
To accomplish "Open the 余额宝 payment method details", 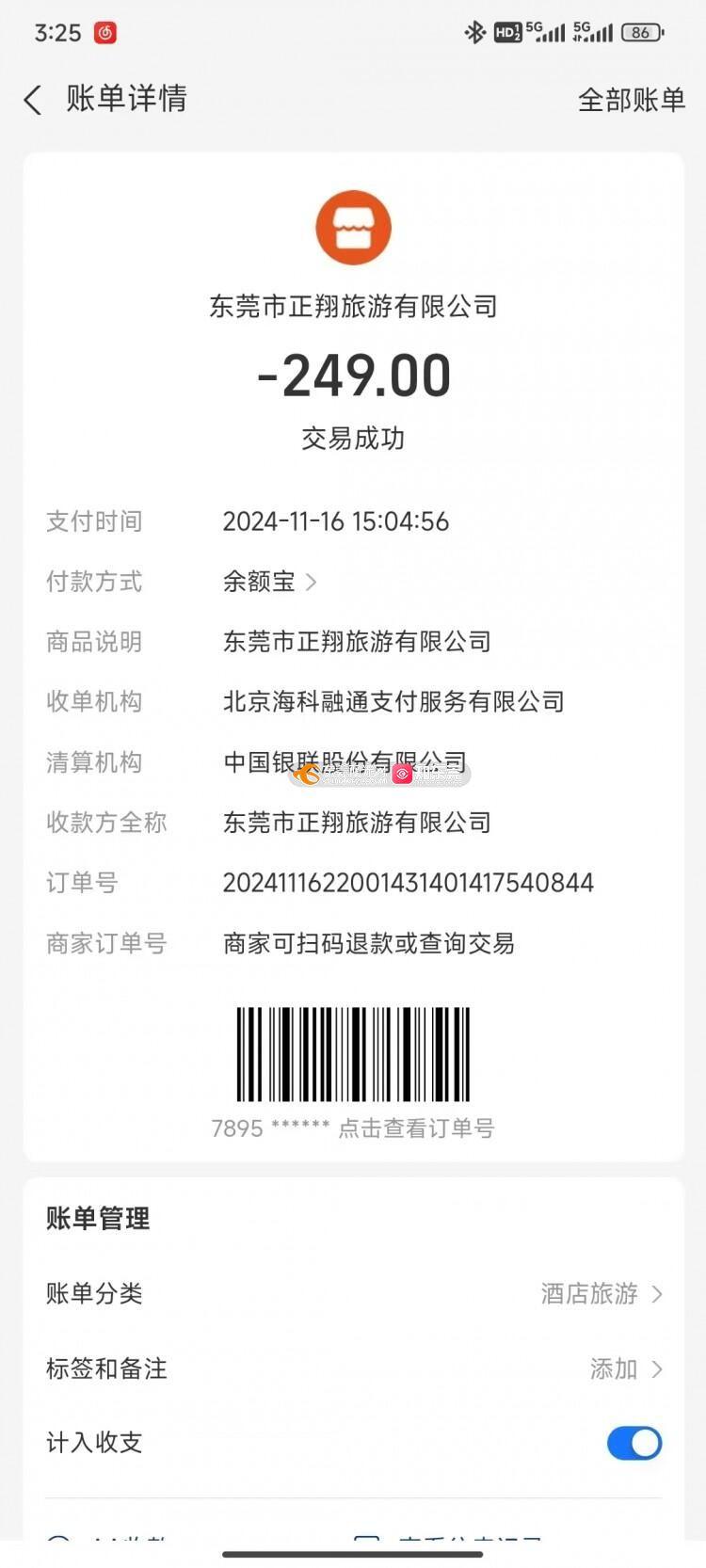I will point(270,582).
